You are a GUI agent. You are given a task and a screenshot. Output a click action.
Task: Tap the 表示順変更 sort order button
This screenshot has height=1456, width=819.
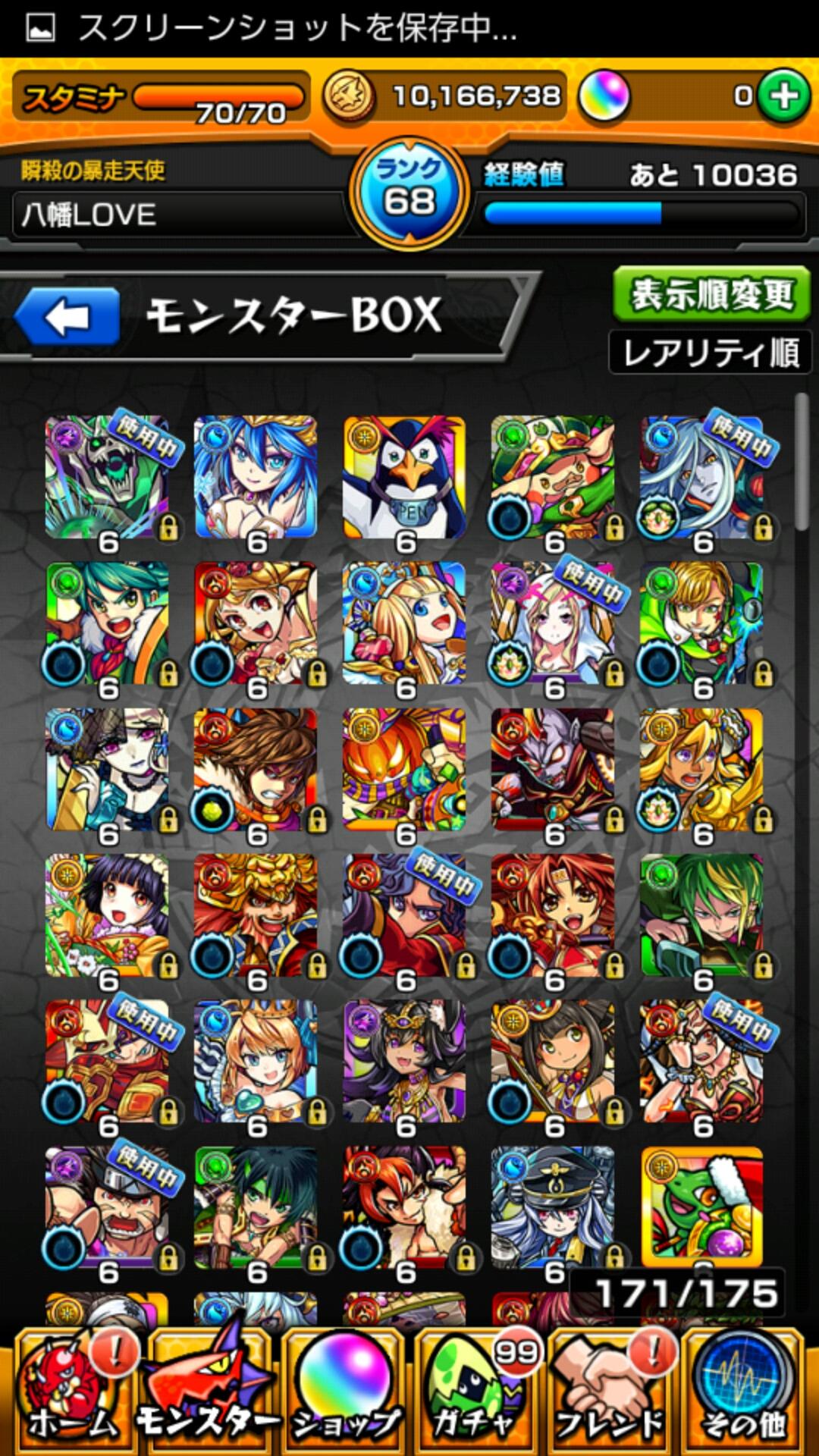pos(711,294)
